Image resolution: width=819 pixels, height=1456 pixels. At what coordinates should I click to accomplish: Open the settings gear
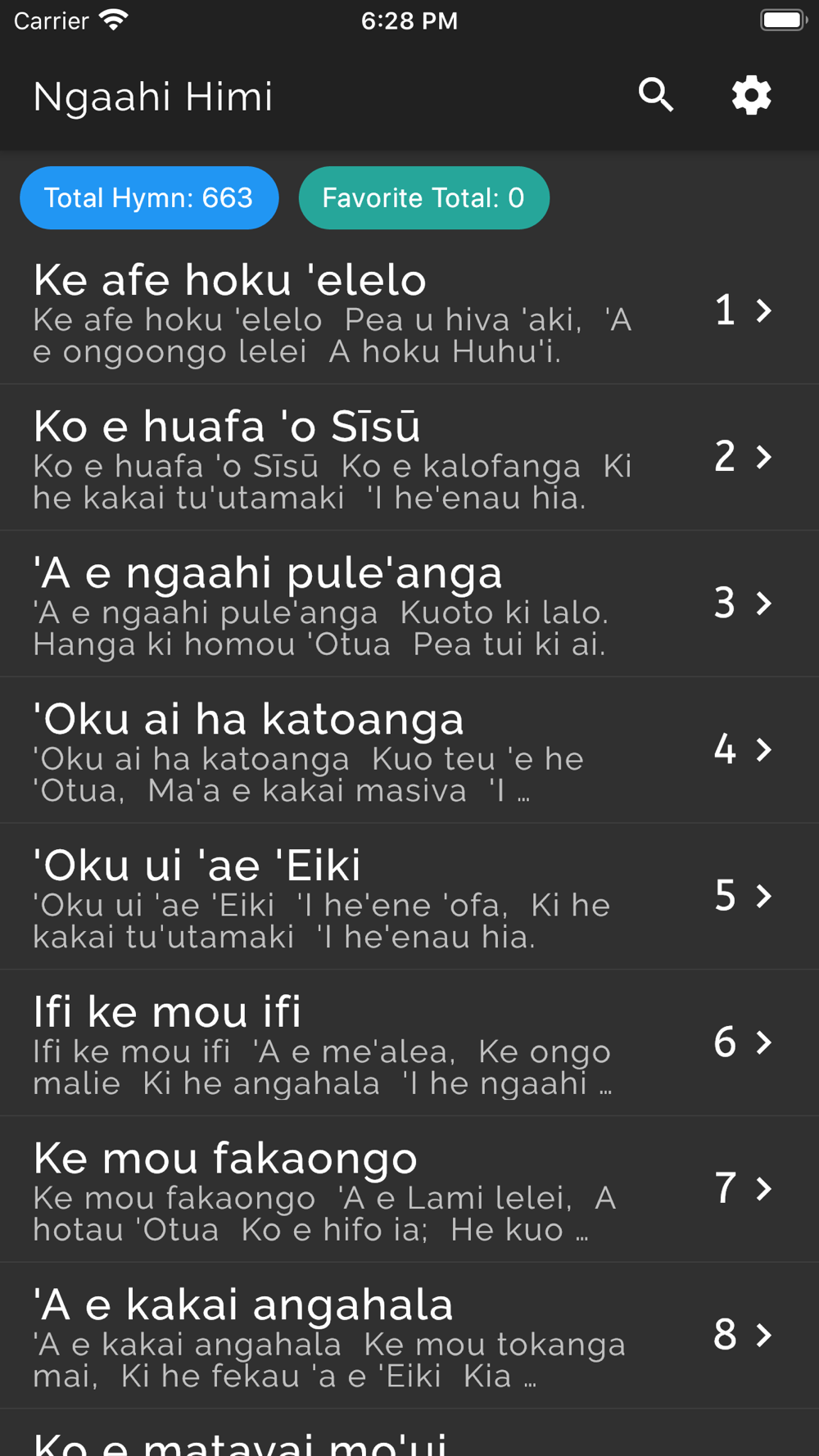pos(751,95)
